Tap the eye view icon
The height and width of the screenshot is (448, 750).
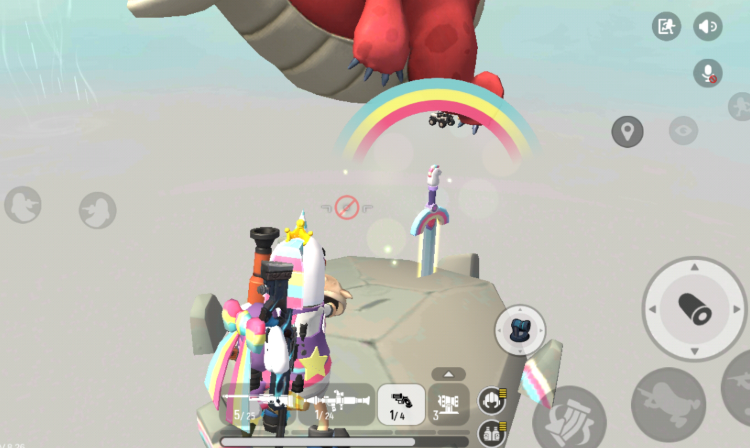683,129
